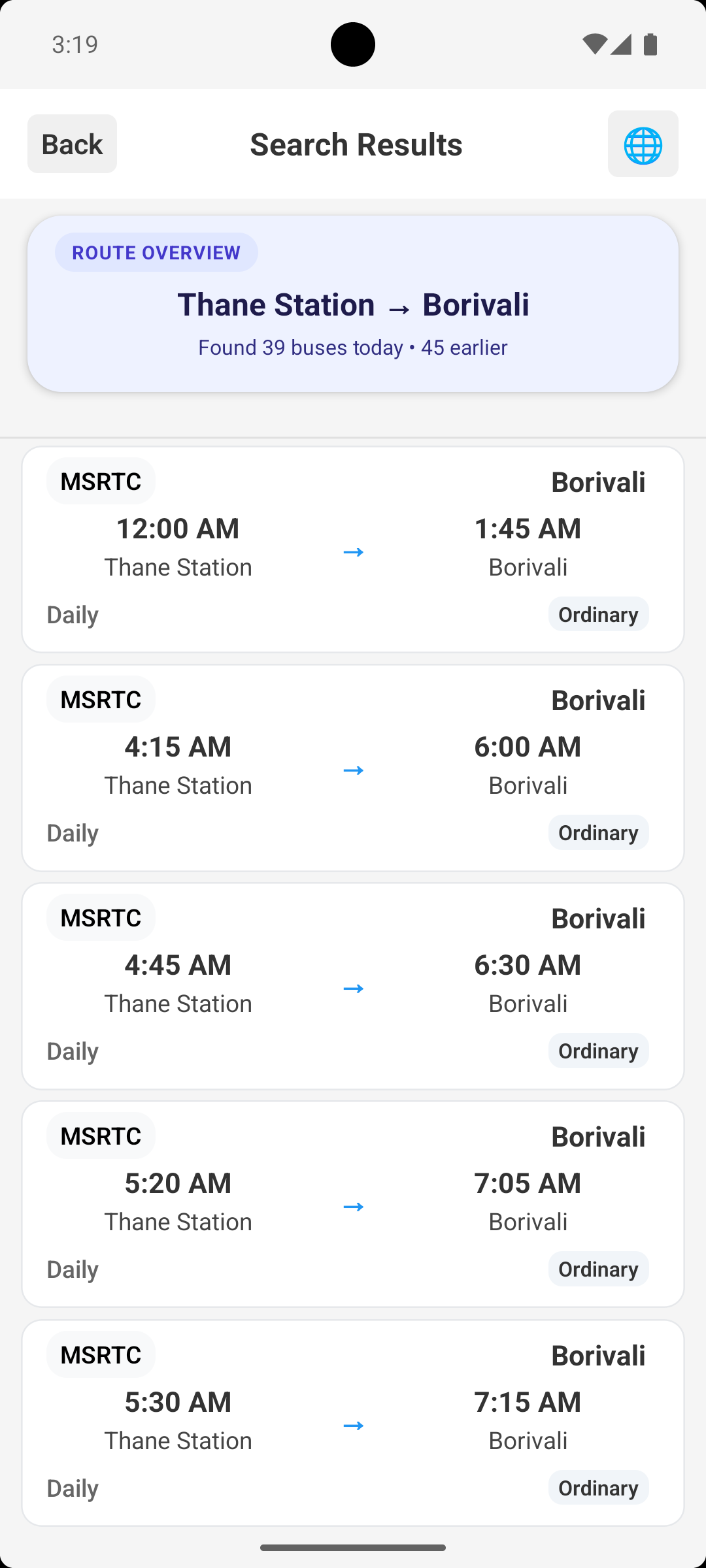This screenshot has height=1568, width=706.
Task: Tap the Found 39 buses today text
Action: (353, 347)
